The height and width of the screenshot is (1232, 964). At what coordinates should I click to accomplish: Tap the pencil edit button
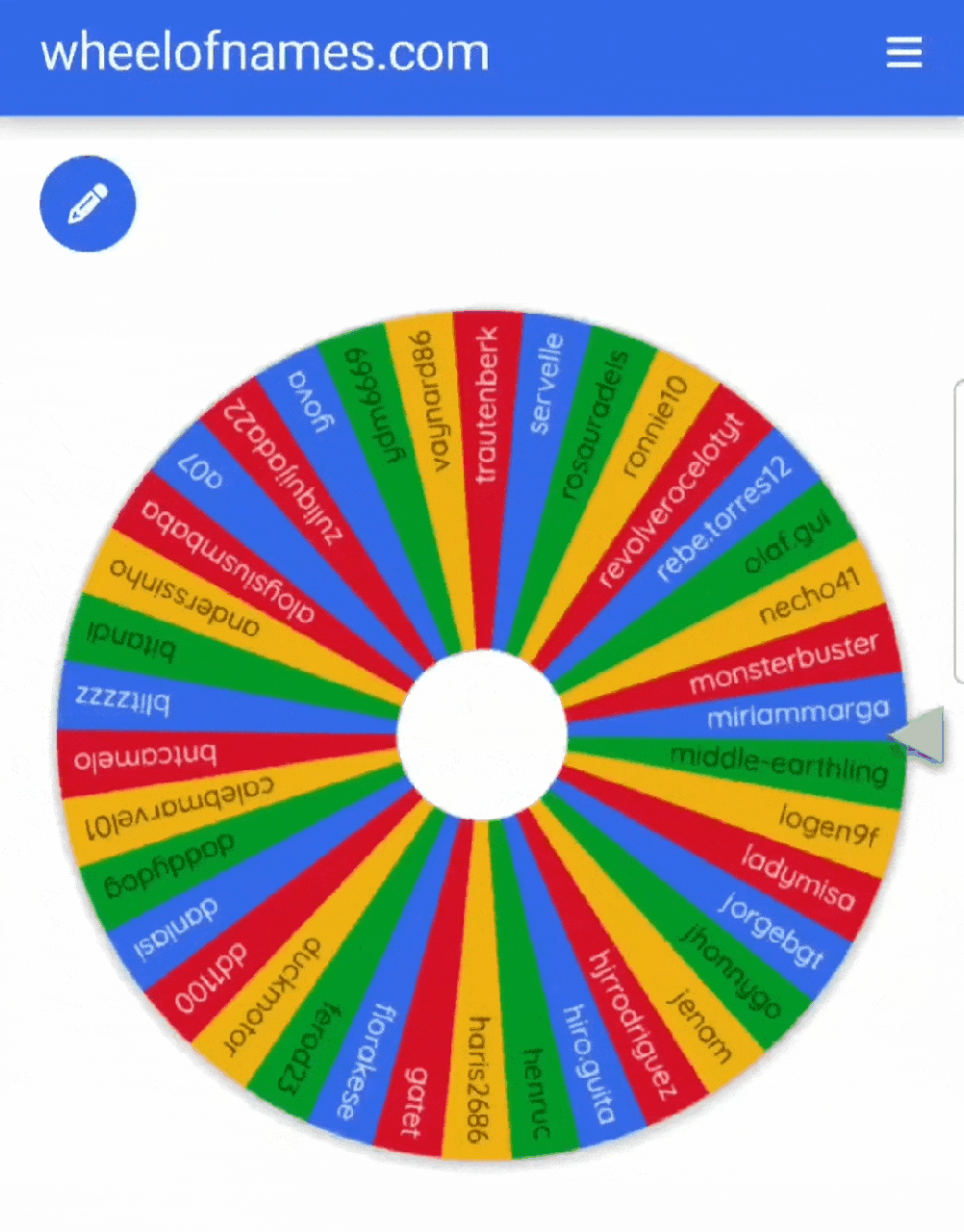(x=88, y=204)
